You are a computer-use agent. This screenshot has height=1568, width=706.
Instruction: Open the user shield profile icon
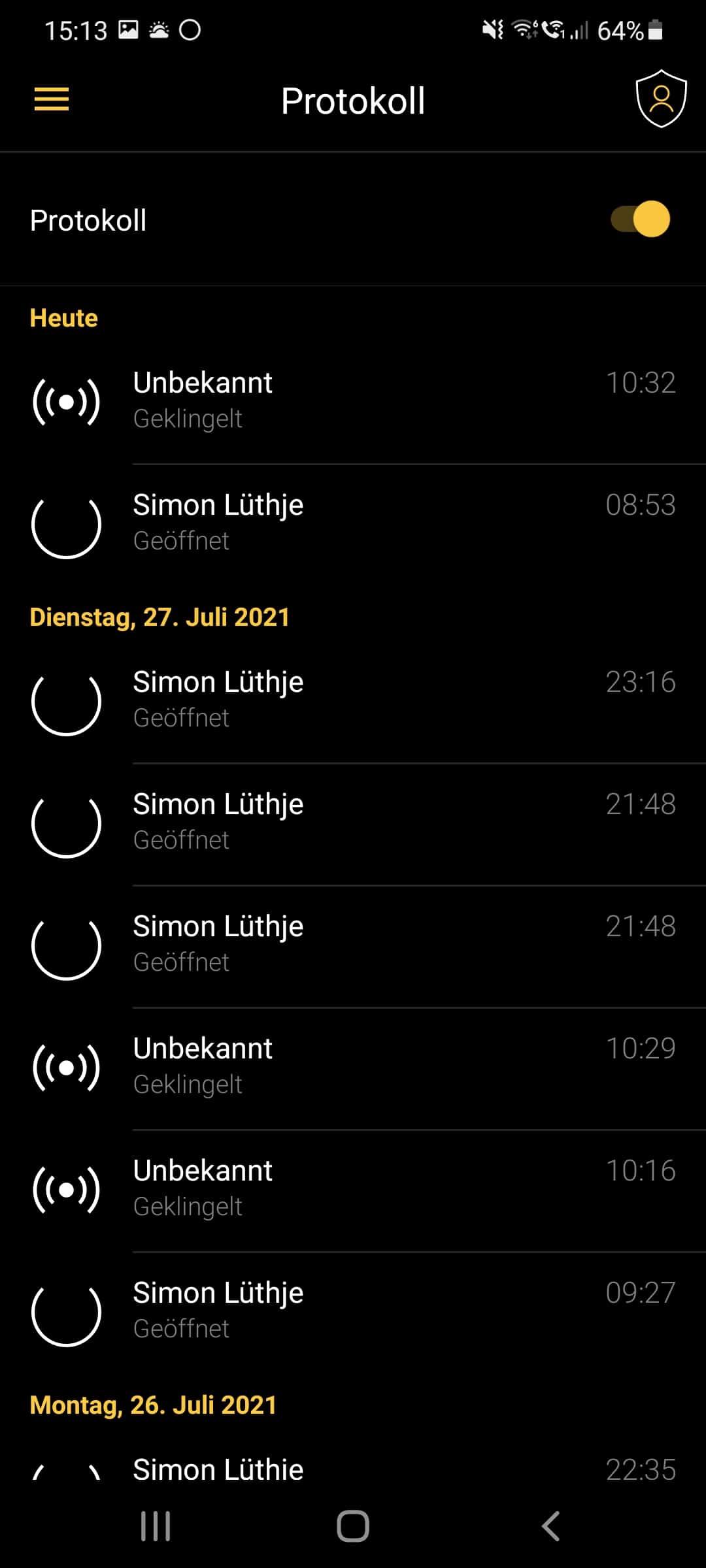pos(661,99)
